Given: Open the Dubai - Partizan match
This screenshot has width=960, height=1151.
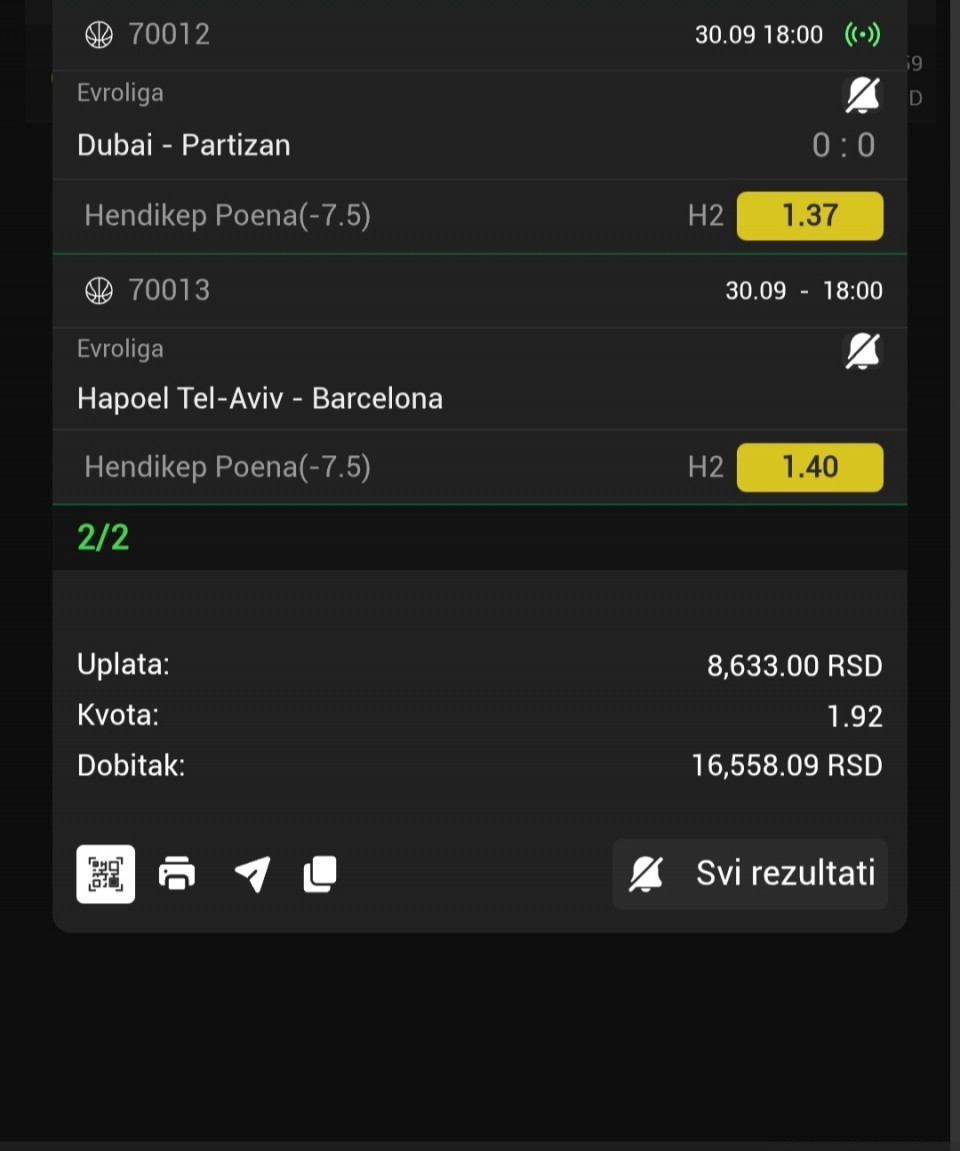Looking at the screenshot, I should (x=184, y=145).
